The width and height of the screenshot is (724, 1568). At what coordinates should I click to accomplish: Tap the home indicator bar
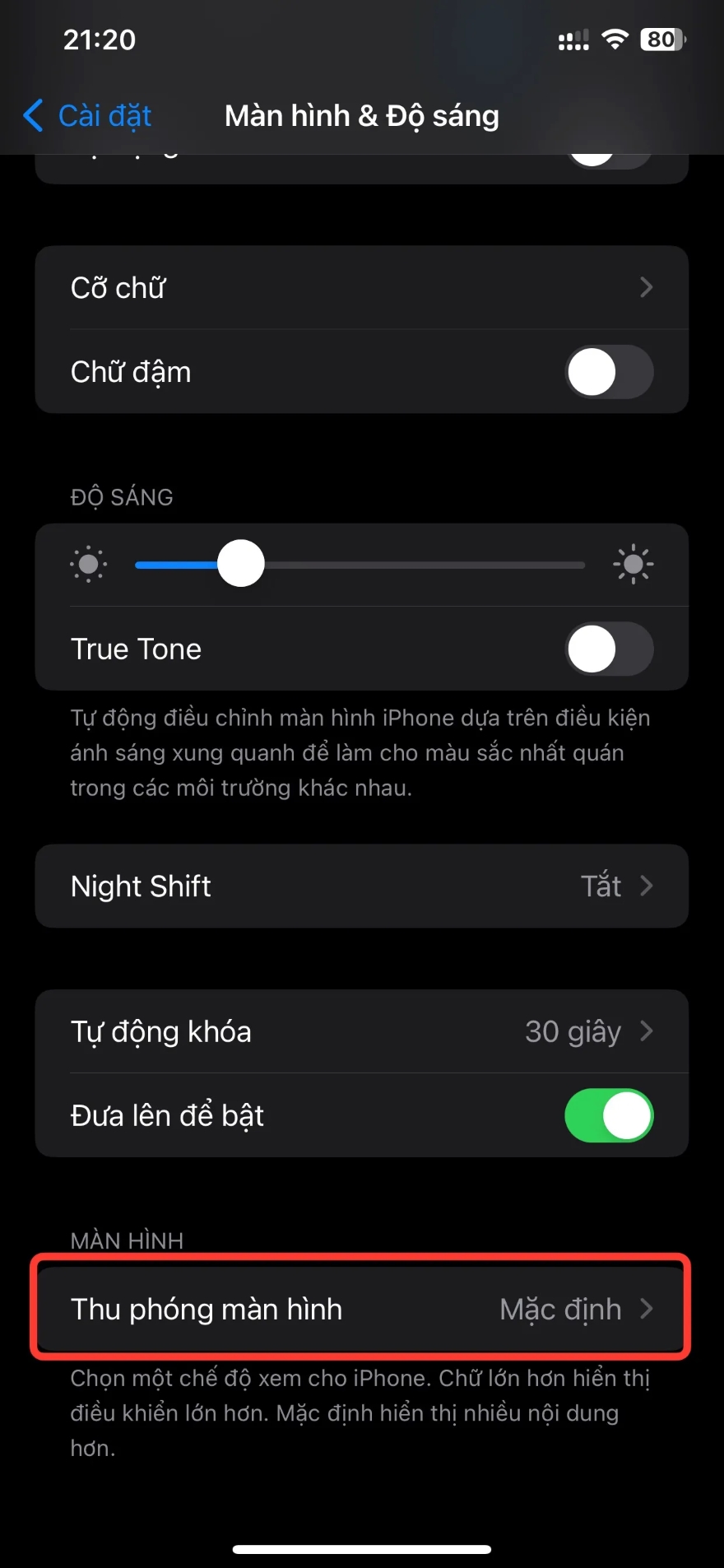[362, 1547]
